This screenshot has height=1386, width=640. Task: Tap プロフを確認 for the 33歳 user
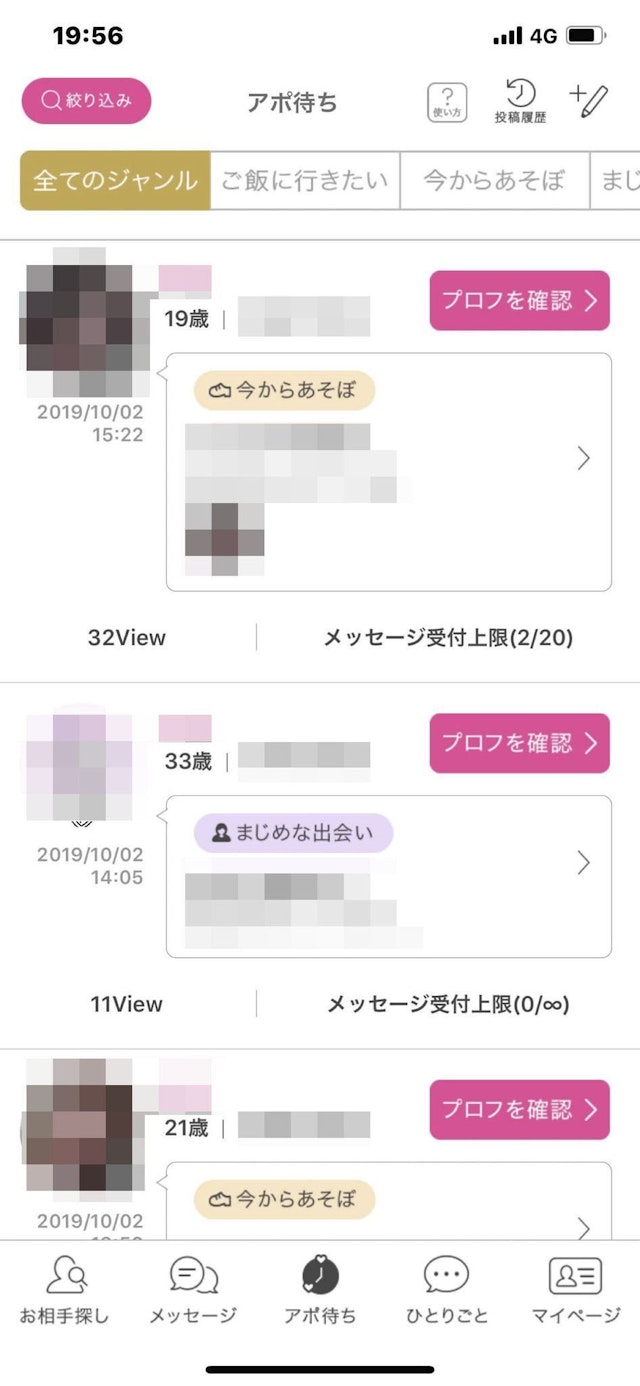pyautogui.click(x=519, y=743)
